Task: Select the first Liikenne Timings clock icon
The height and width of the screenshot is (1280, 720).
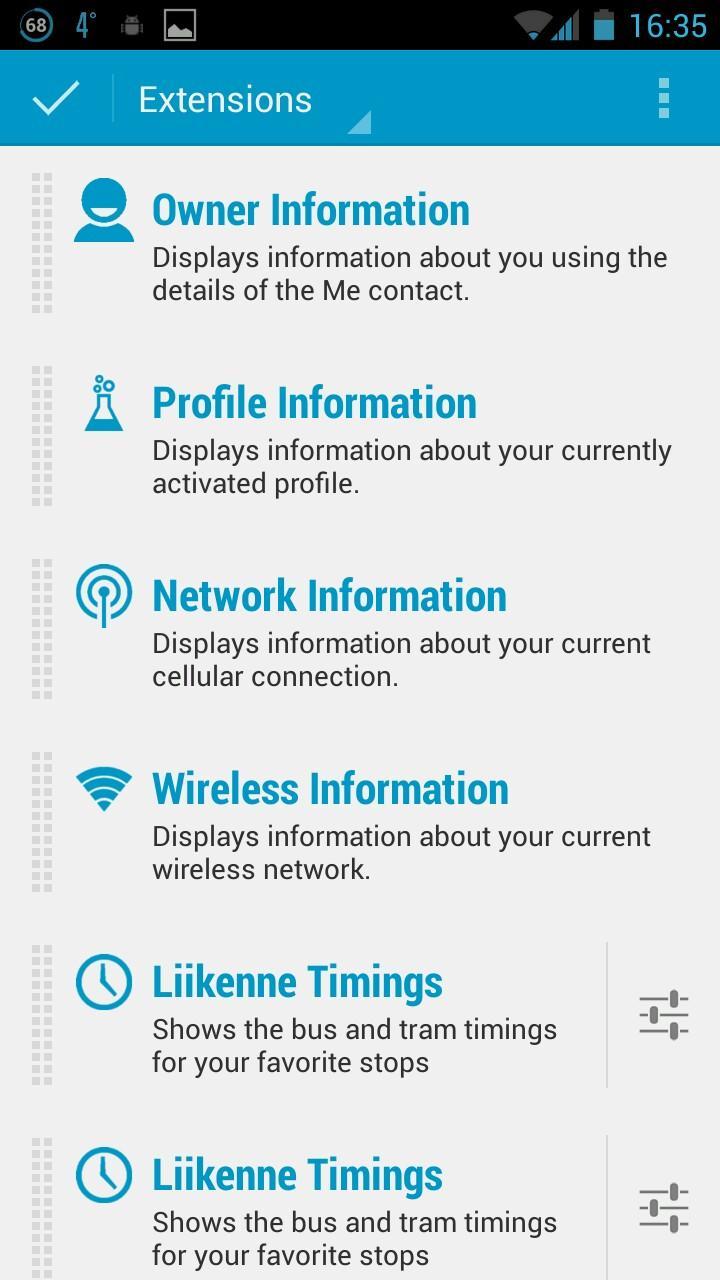Action: pyautogui.click(x=103, y=980)
